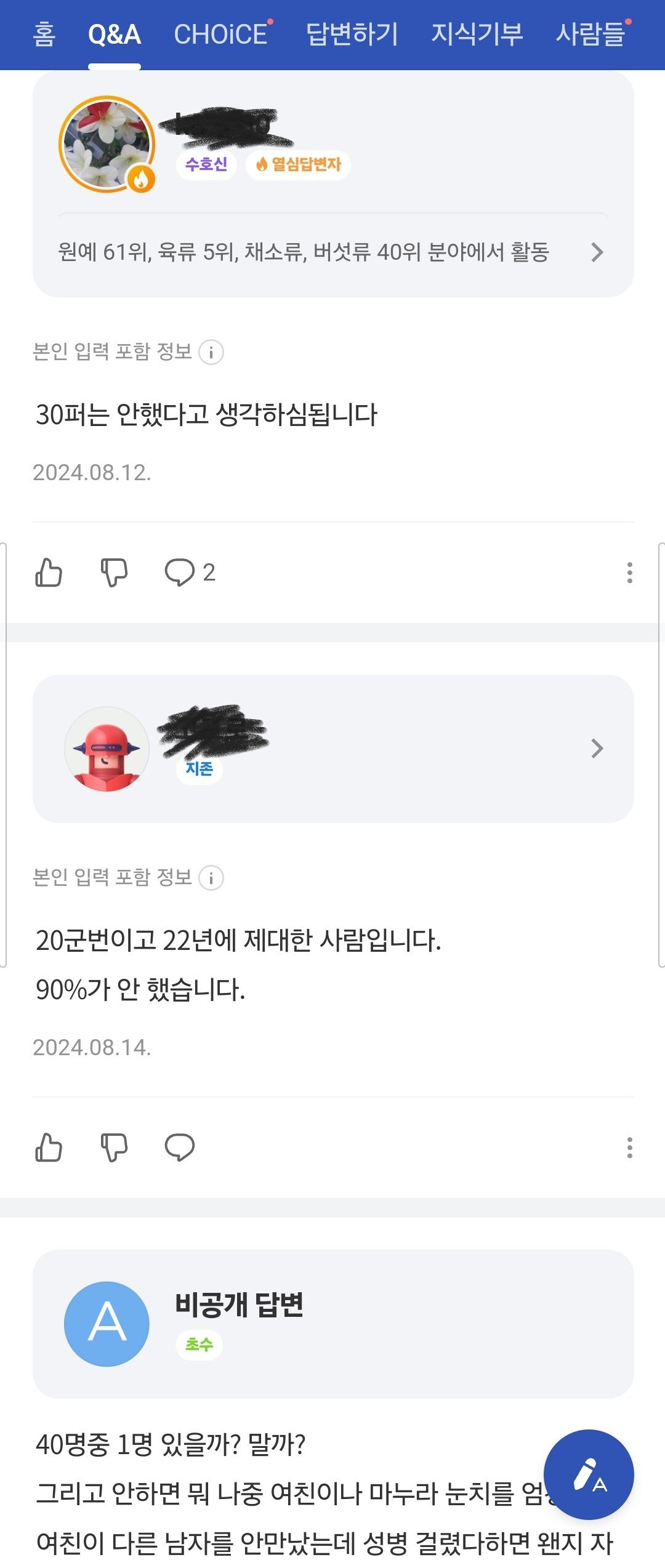Like the 2024.08.12 answer
This screenshot has width=665, height=1568.
coord(49,573)
